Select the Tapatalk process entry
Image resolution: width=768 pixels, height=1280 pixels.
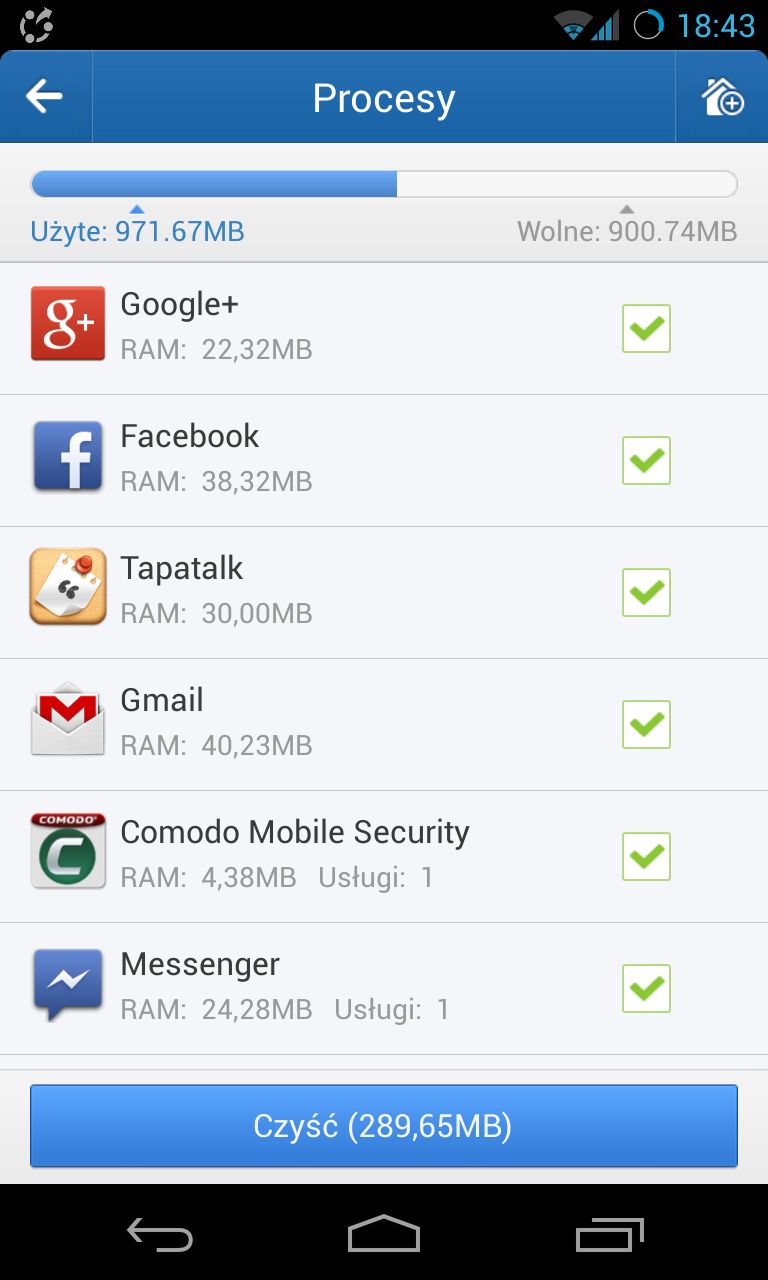click(x=384, y=593)
